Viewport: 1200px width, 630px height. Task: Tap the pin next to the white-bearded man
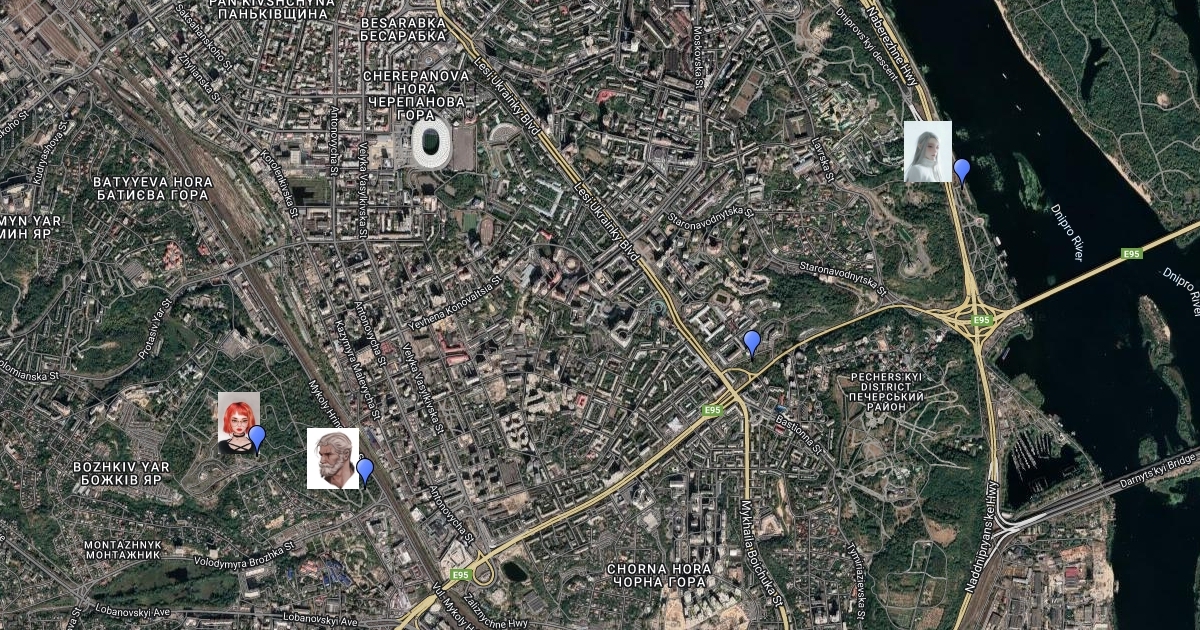click(365, 471)
